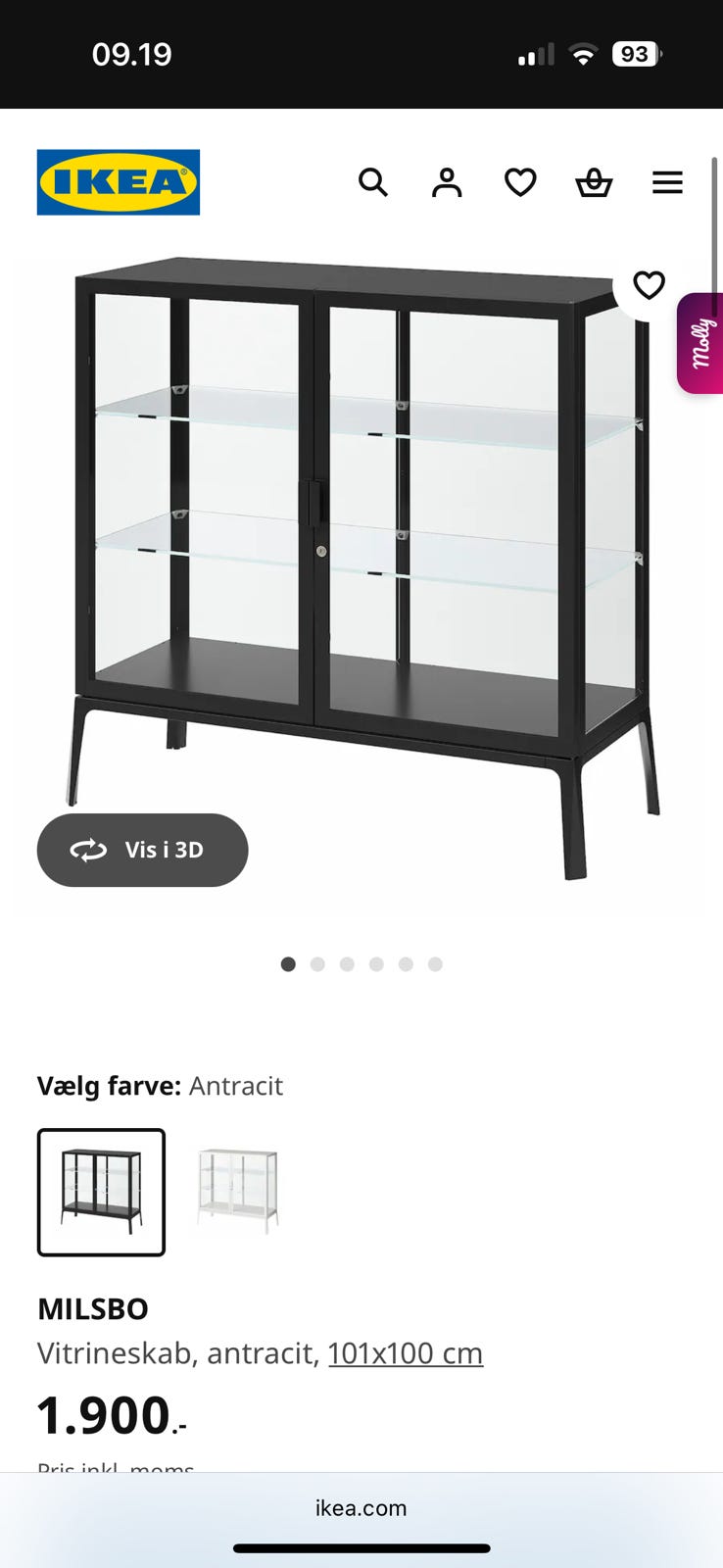Click the IKEA logo
The width and height of the screenshot is (723, 1568).
[118, 182]
